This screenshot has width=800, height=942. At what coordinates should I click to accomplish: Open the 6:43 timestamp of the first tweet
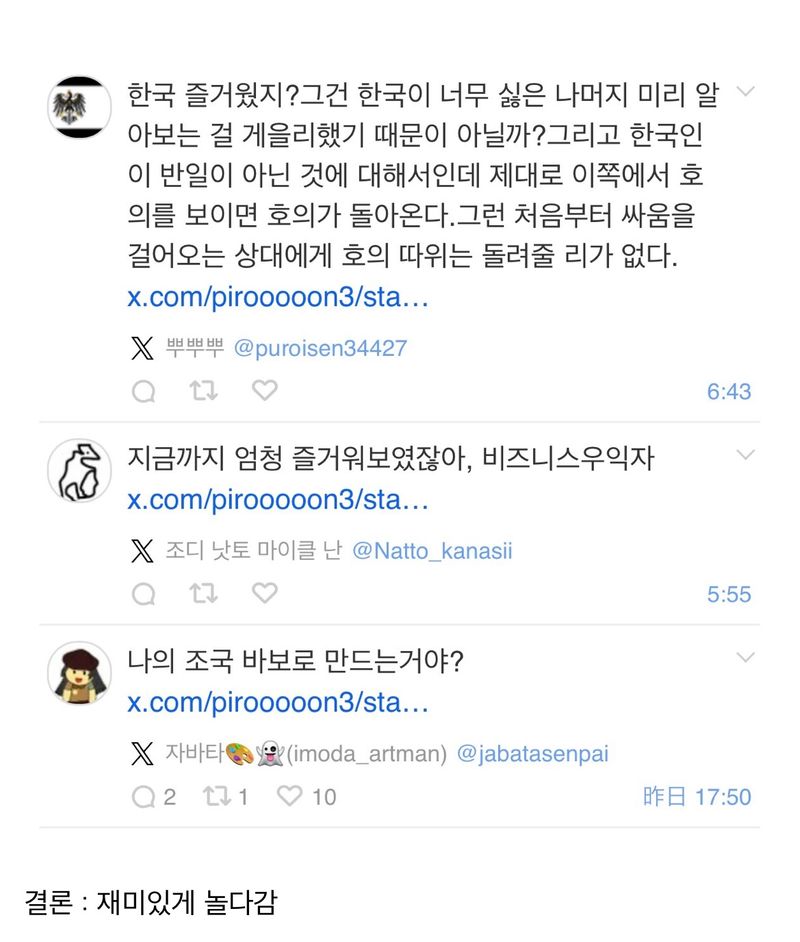[x=728, y=392]
